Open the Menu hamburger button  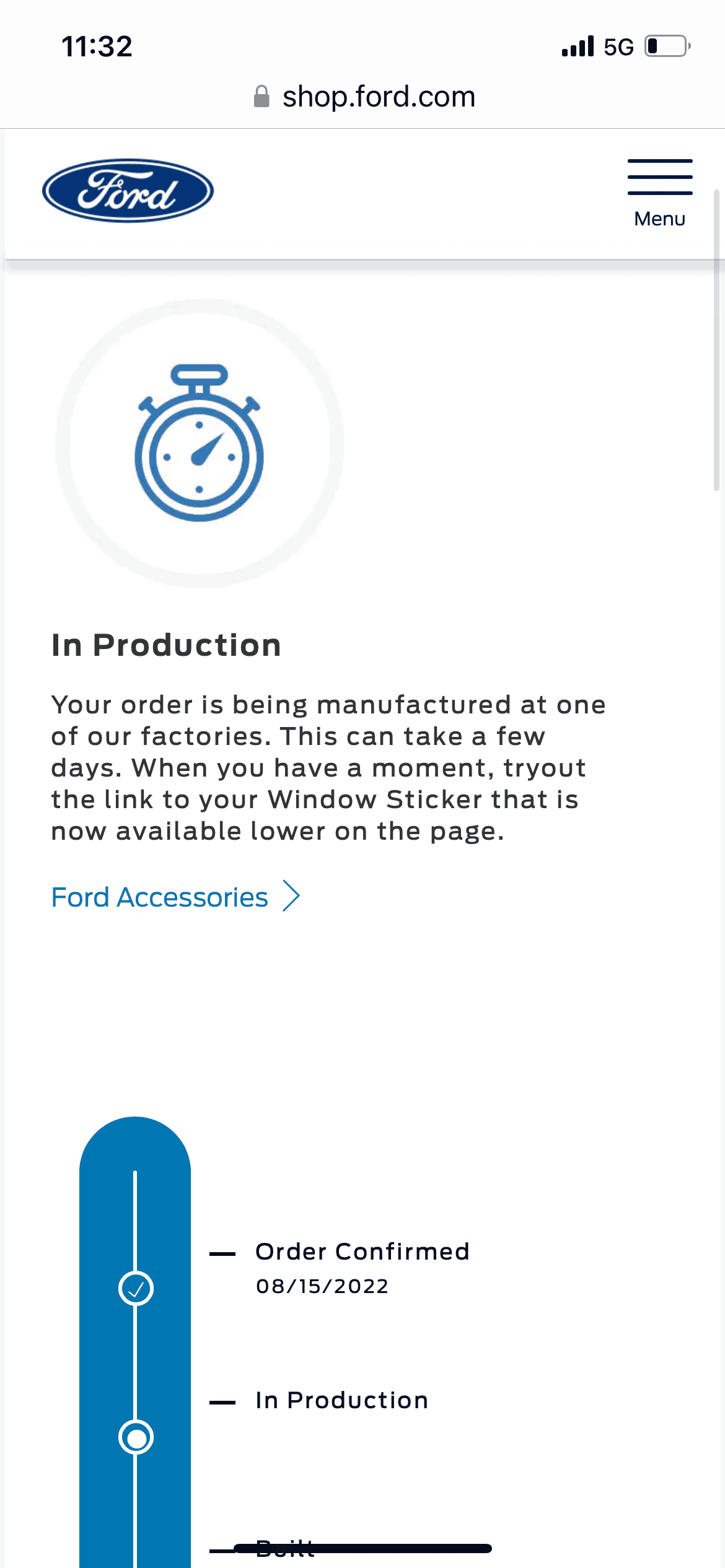[660, 193]
